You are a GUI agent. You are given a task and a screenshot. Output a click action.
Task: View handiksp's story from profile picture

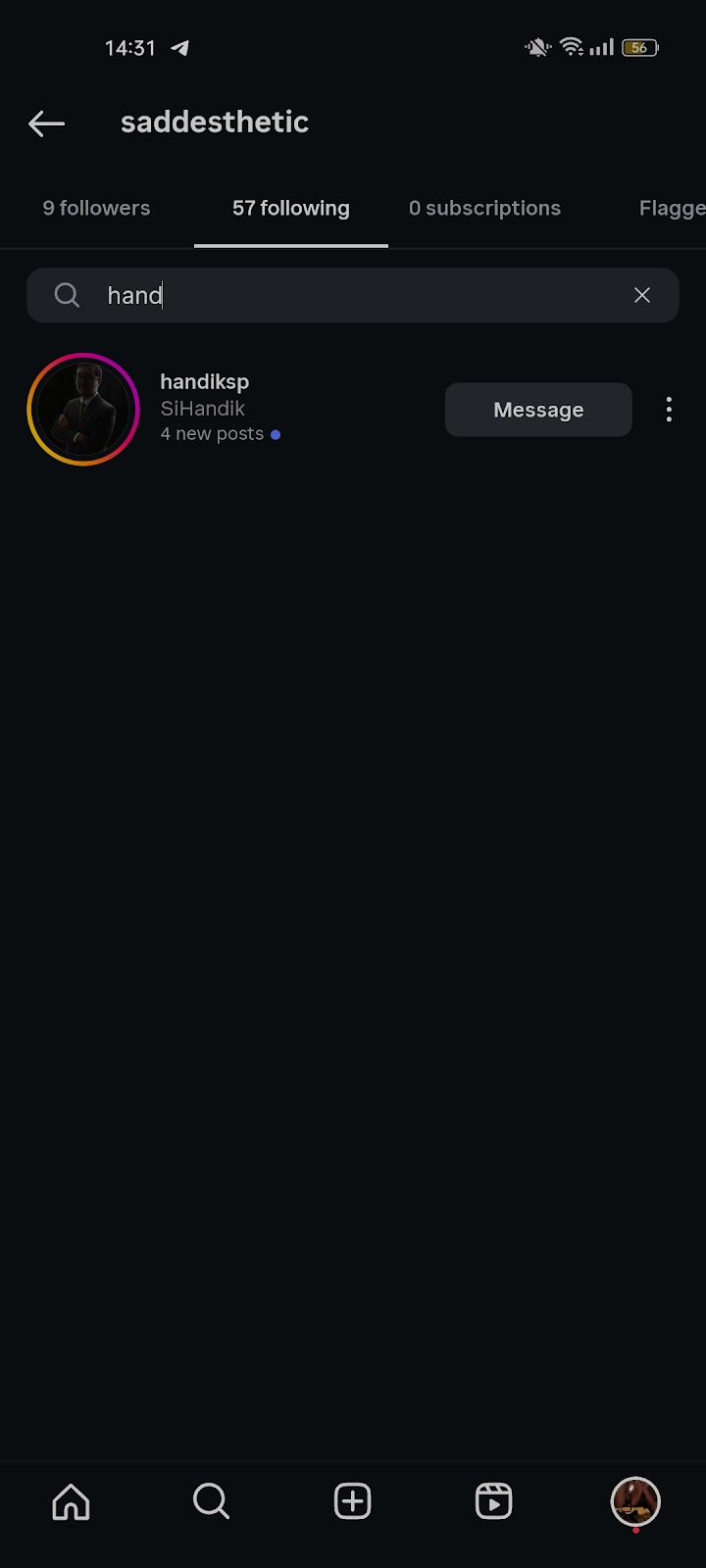[x=83, y=410]
